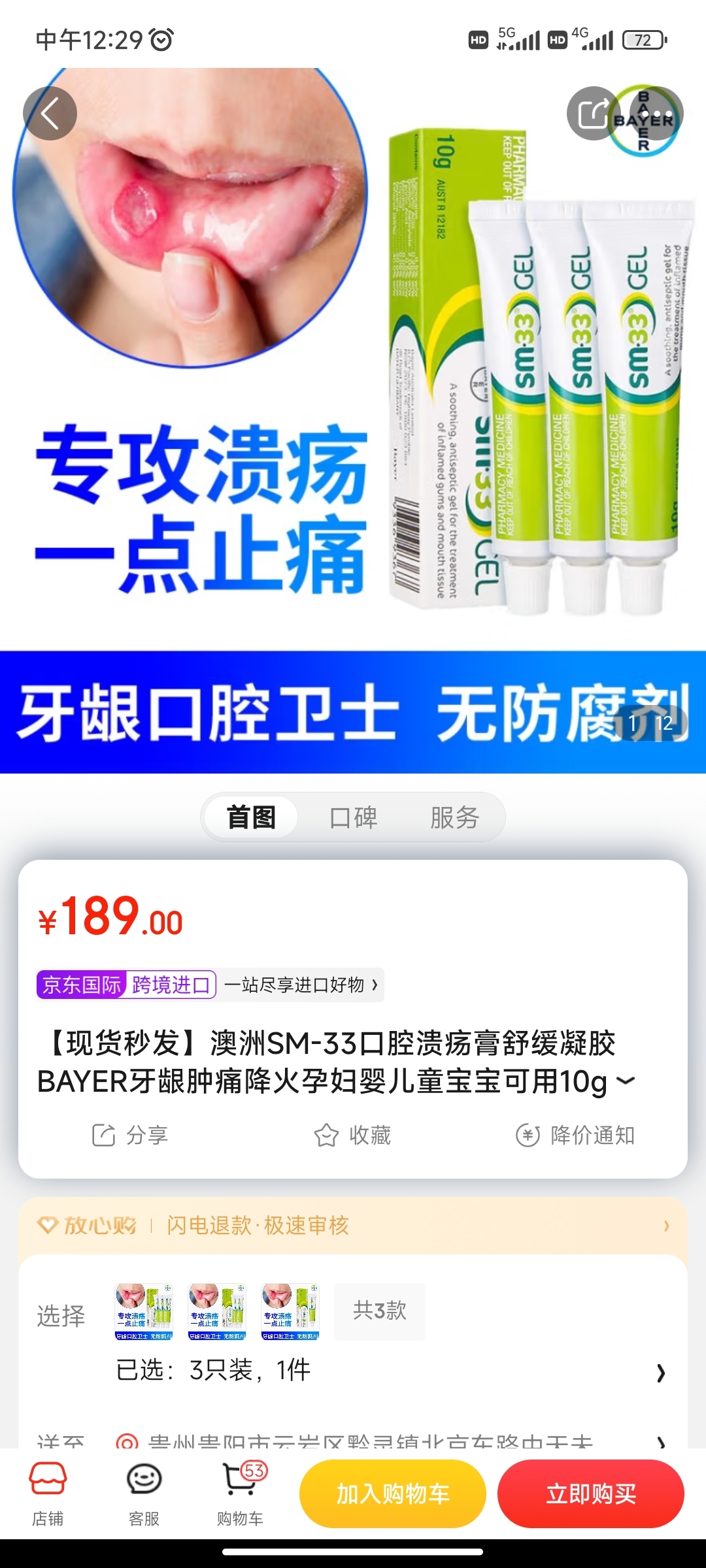This screenshot has height=1568, width=706.
Task: Expand the full product title
Action: (x=626, y=1081)
